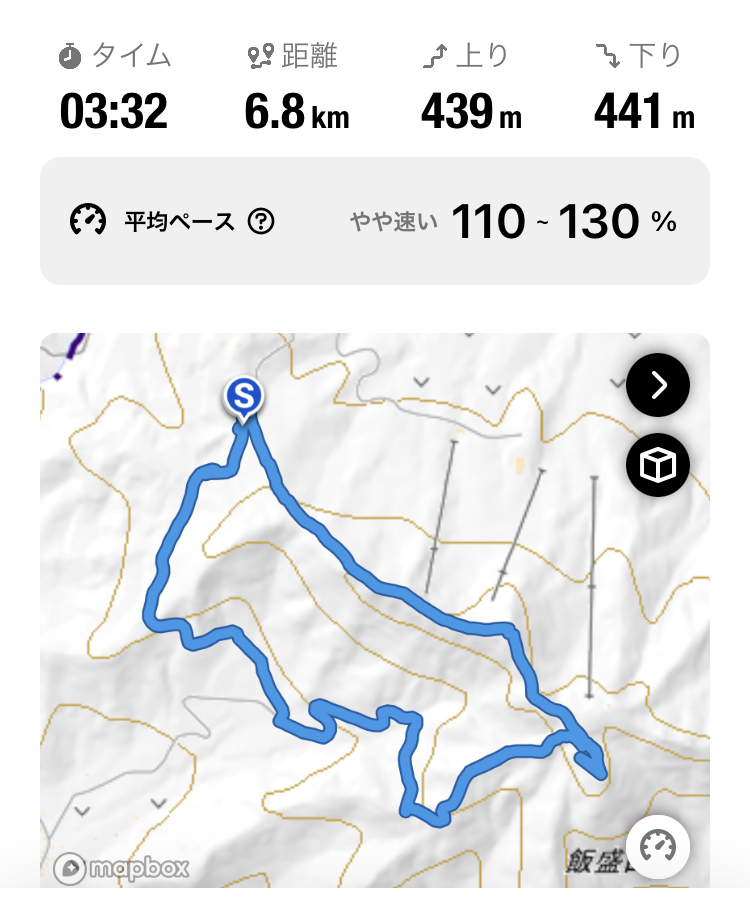Tap the pace gauge button on map
This screenshot has width=750, height=908.
click(x=658, y=847)
